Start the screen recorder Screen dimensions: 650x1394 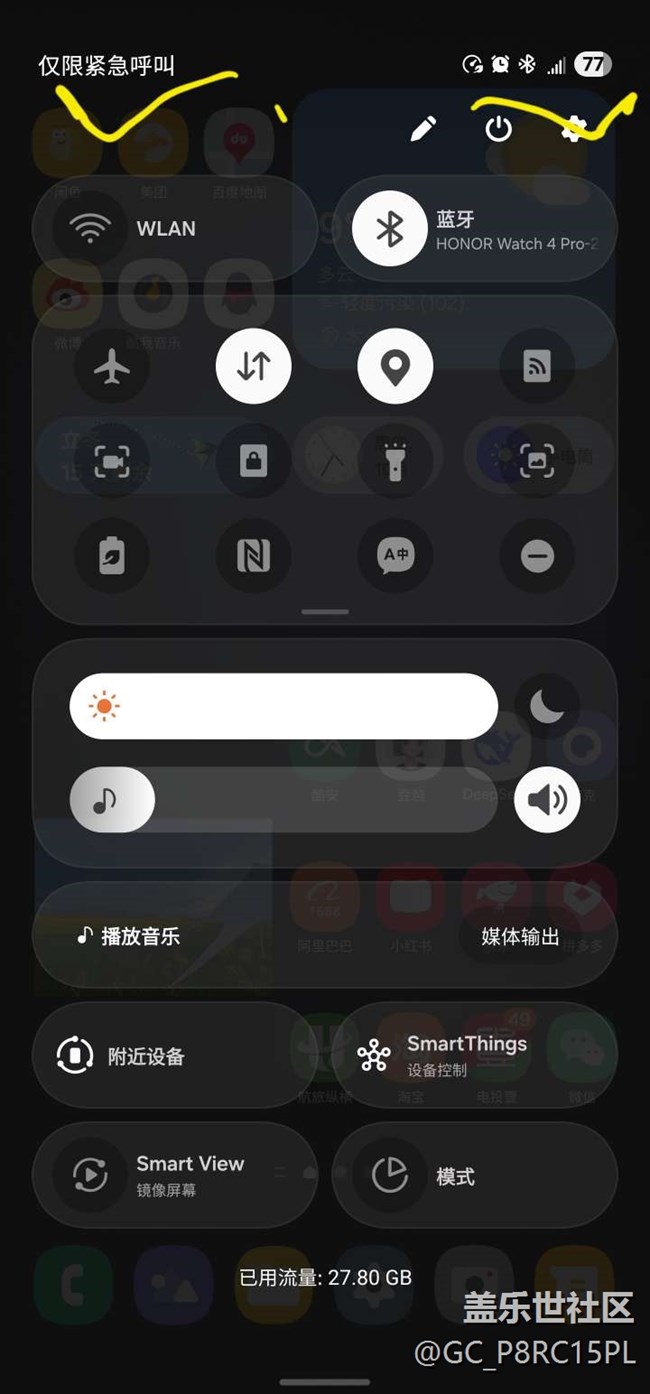coord(112,462)
